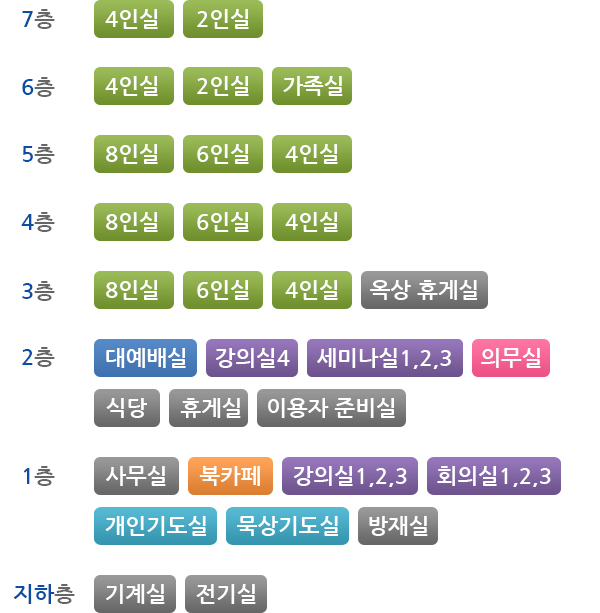Select 세미나실1,2,3
Image resolution: width=600 pixels, height=613 pixels.
coord(385,358)
